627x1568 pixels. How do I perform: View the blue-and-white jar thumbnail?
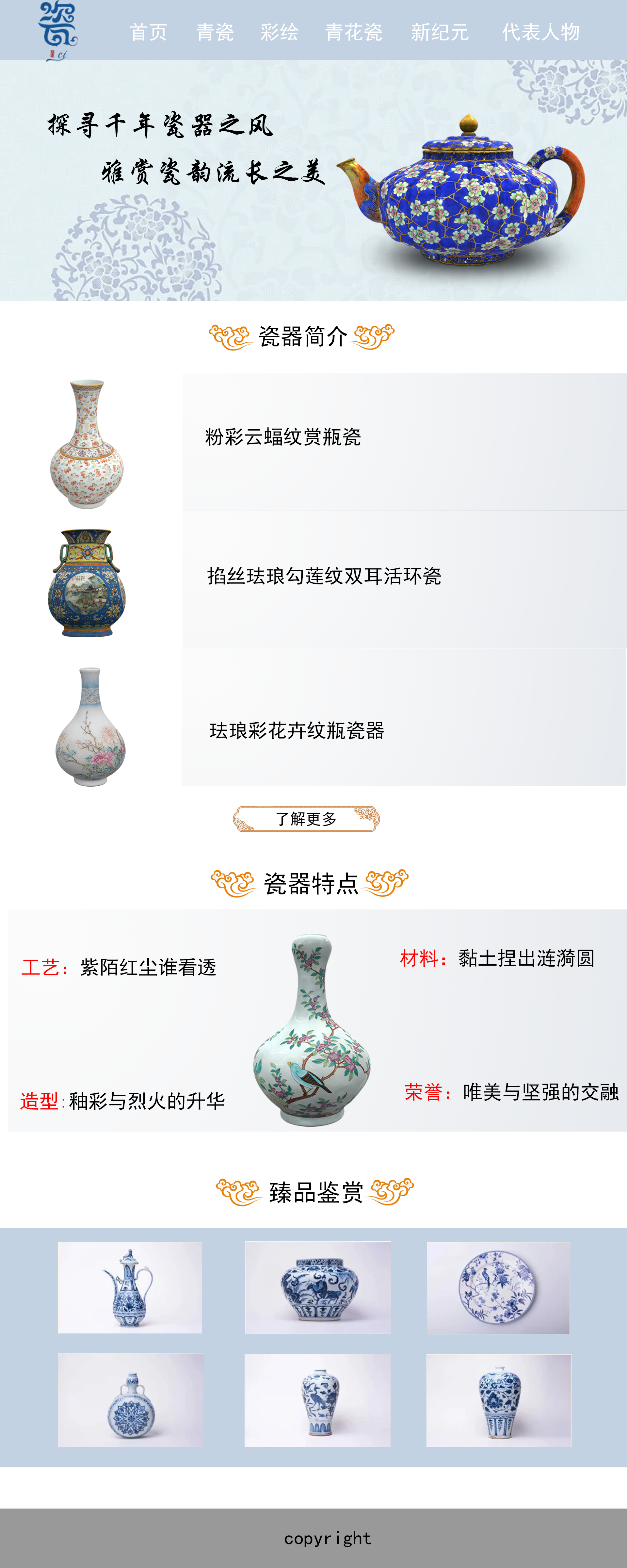click(x=318, y=1287)
